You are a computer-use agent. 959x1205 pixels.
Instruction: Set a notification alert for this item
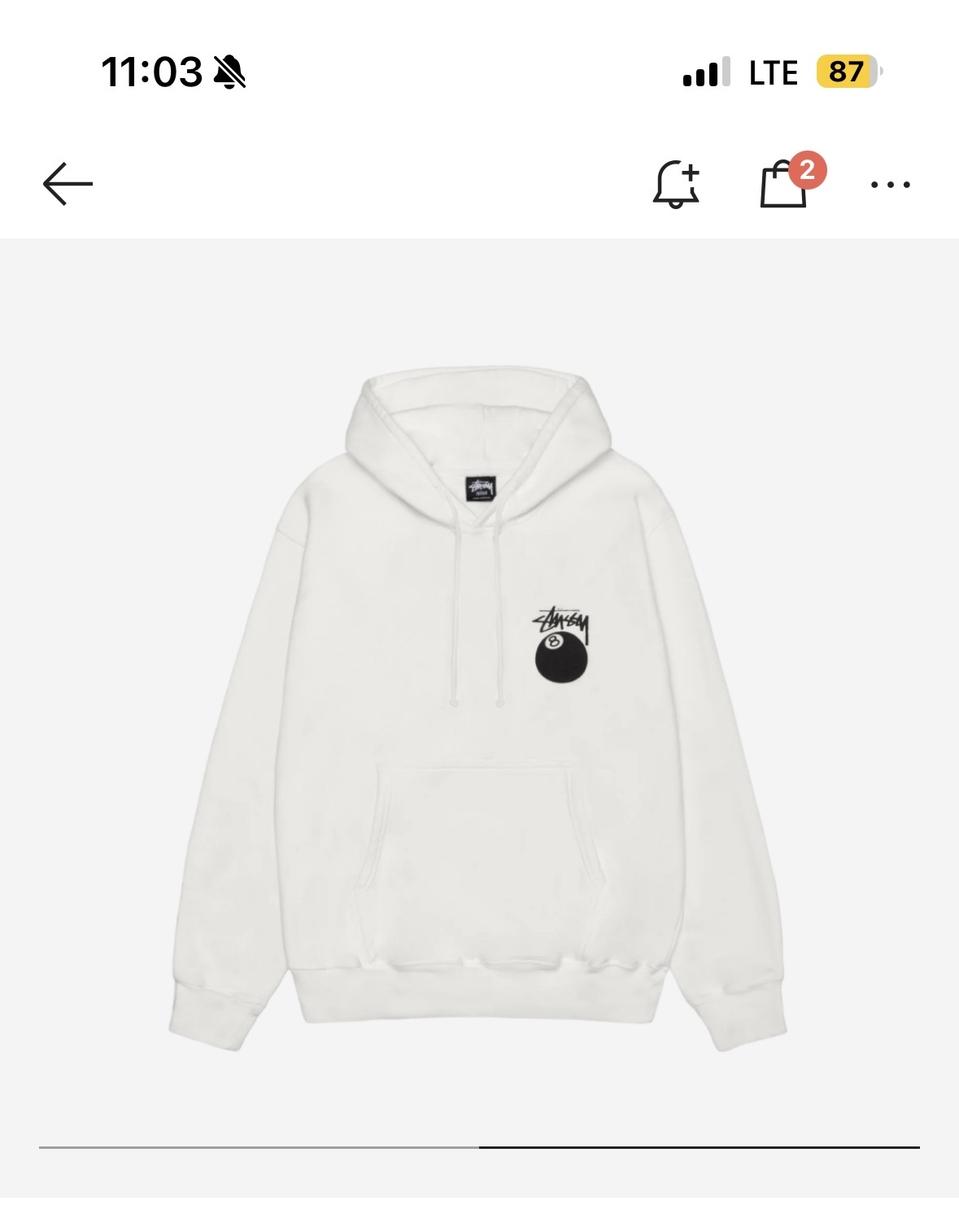pyautogui.click(x=676, y=184)
